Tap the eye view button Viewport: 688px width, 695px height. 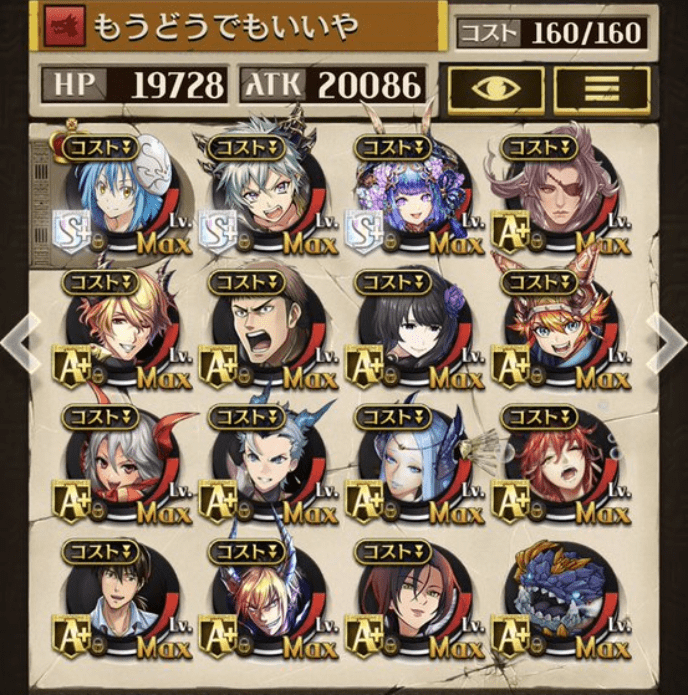(x=494, y=88)
